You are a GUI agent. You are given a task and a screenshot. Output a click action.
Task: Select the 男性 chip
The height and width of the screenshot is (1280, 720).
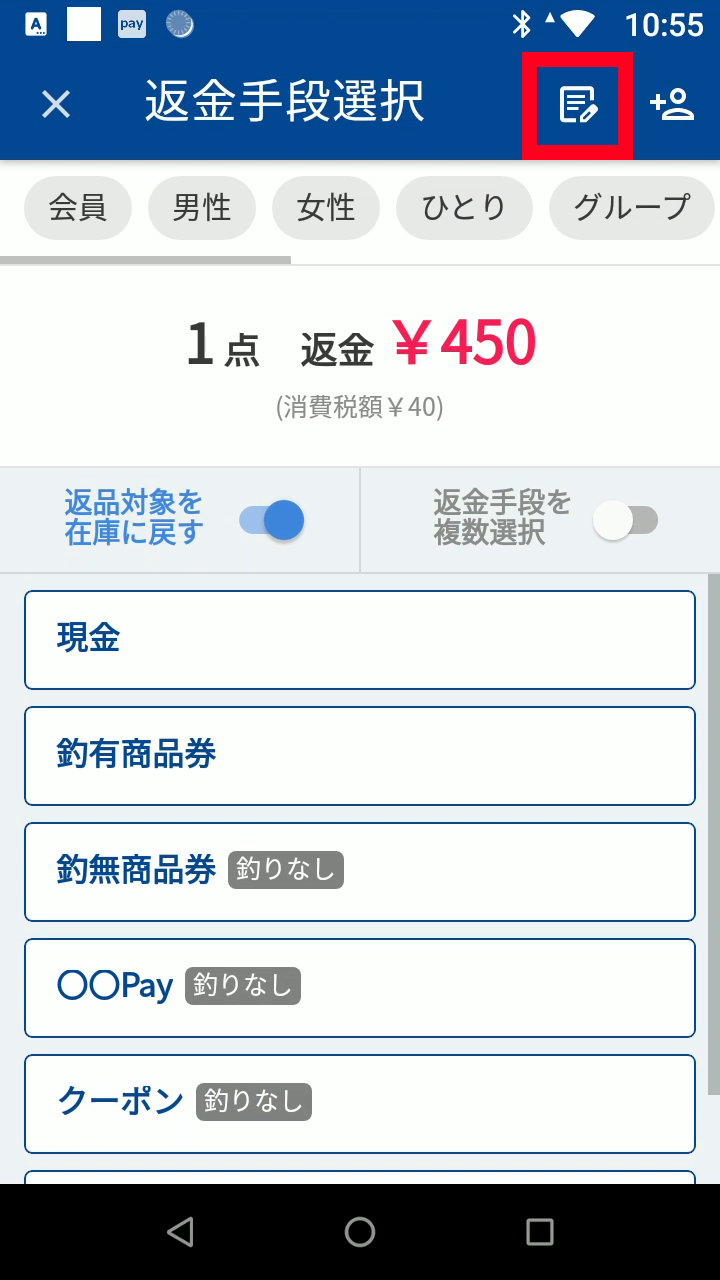point(202,208)
